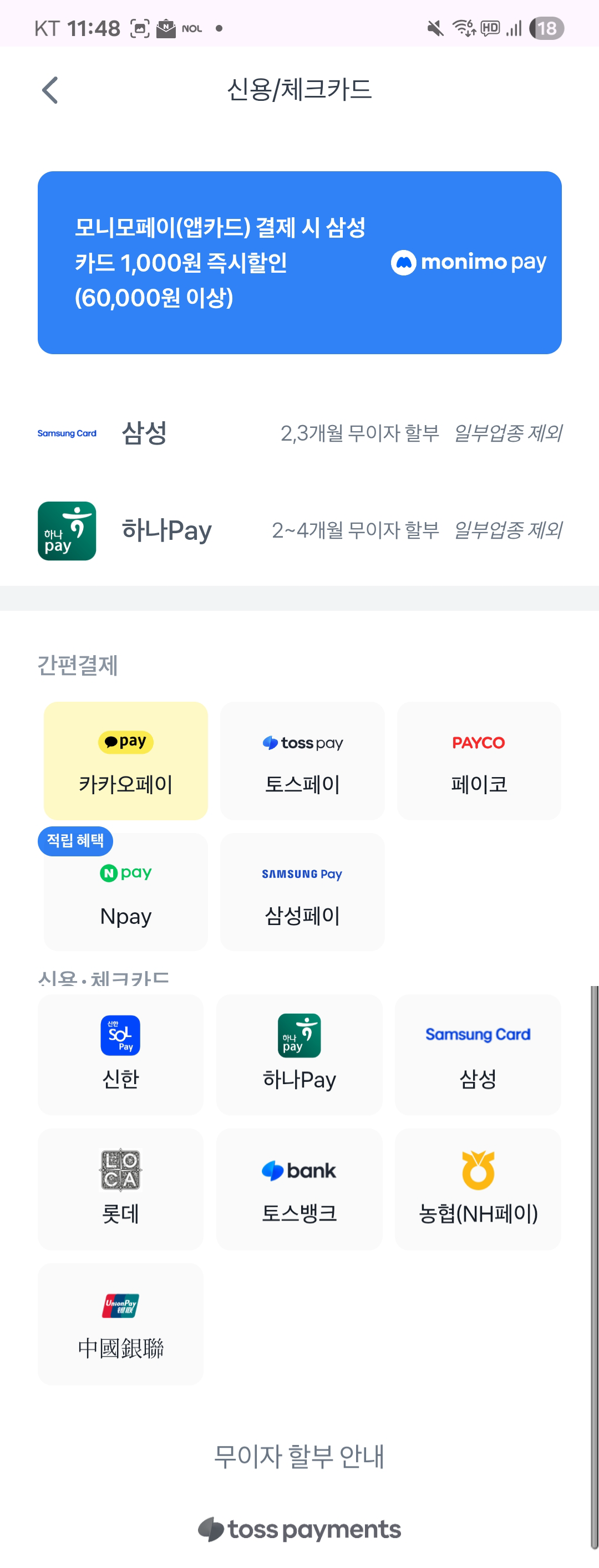Screen dimensions: 599x1568
Task: Select the 롯데 card tile
Action: tap(121, 1189)
